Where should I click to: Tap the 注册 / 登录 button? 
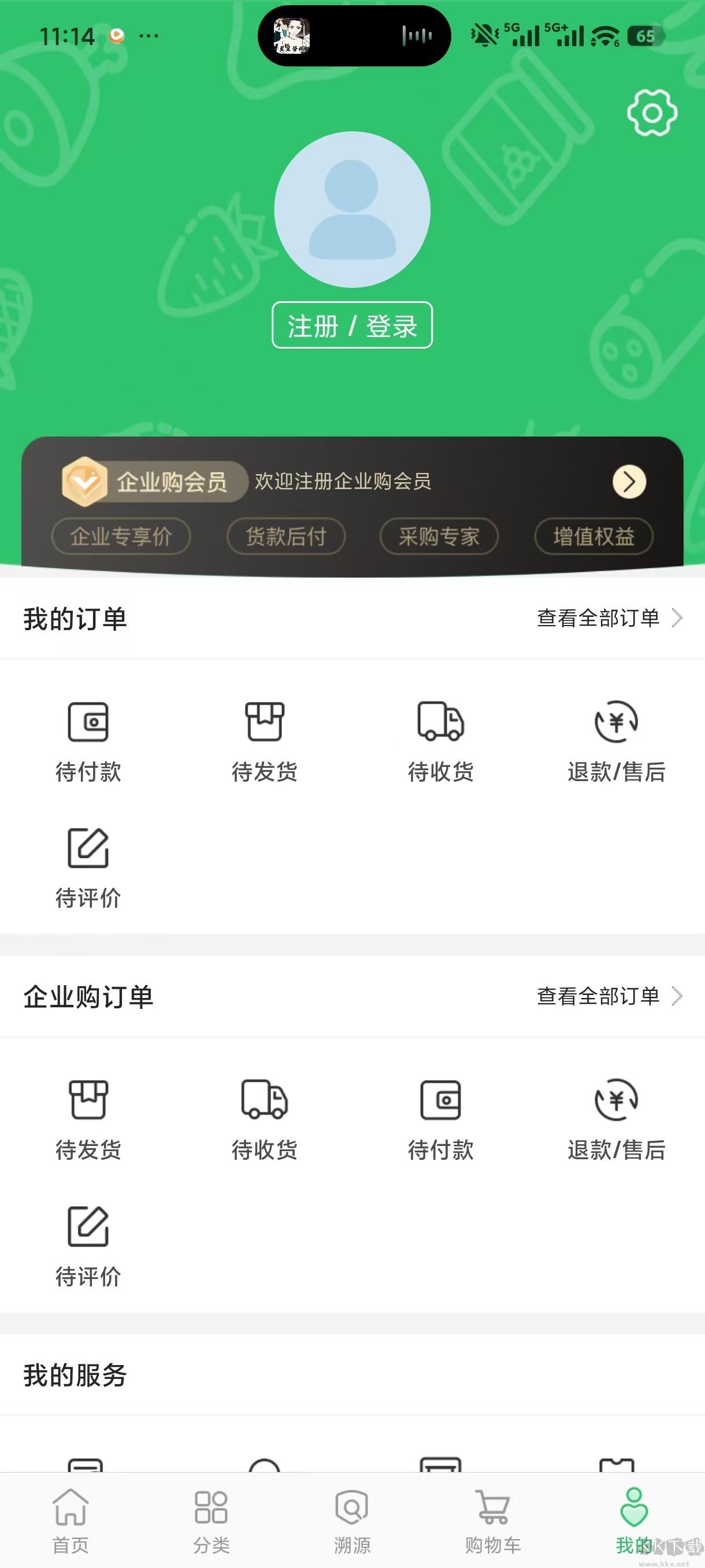pyautogui.click(x=352, y=326)
